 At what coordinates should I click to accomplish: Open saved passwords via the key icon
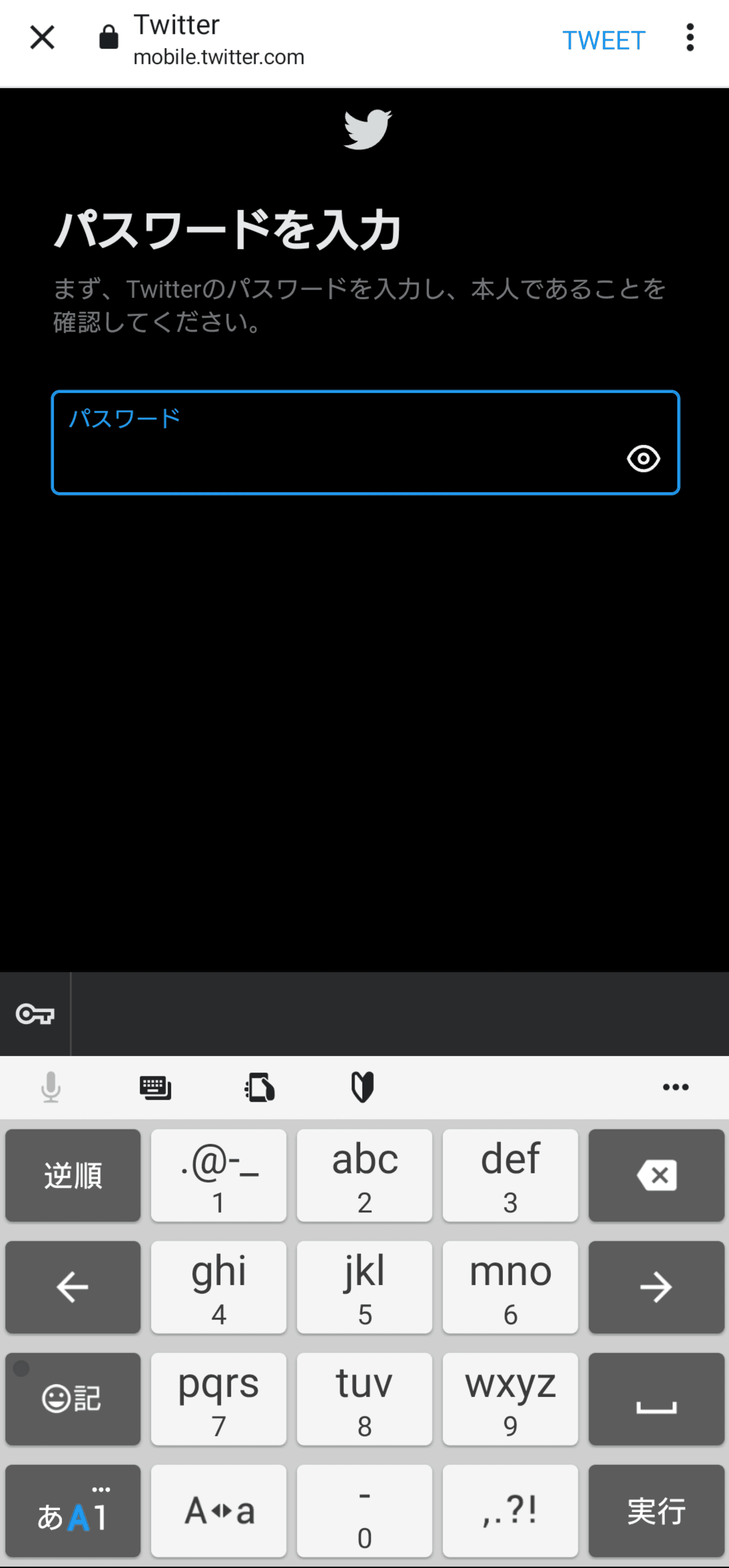click(35, 1014)
